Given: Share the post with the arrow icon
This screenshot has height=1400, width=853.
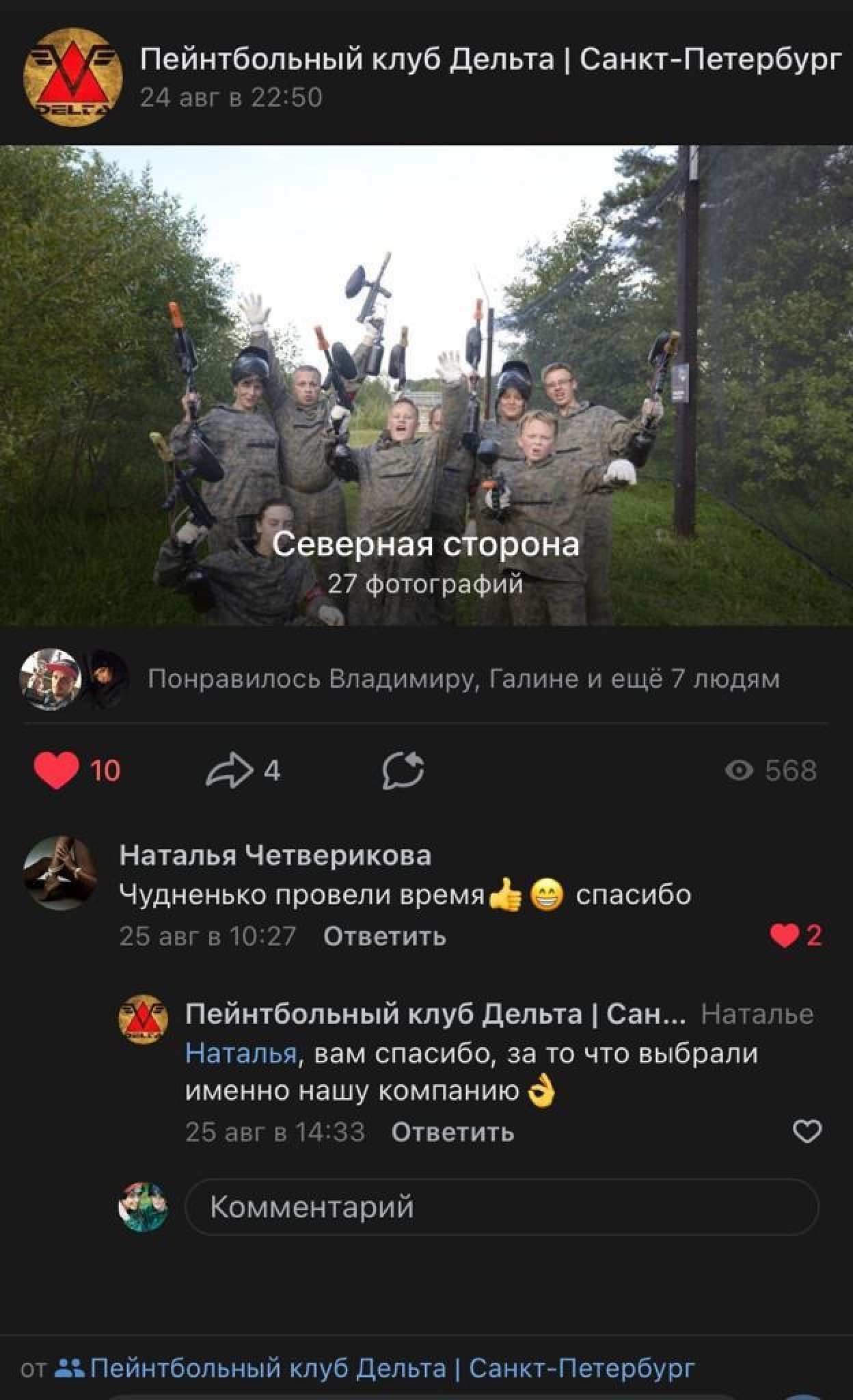Looking at the screenshot, I should (230, 770).
